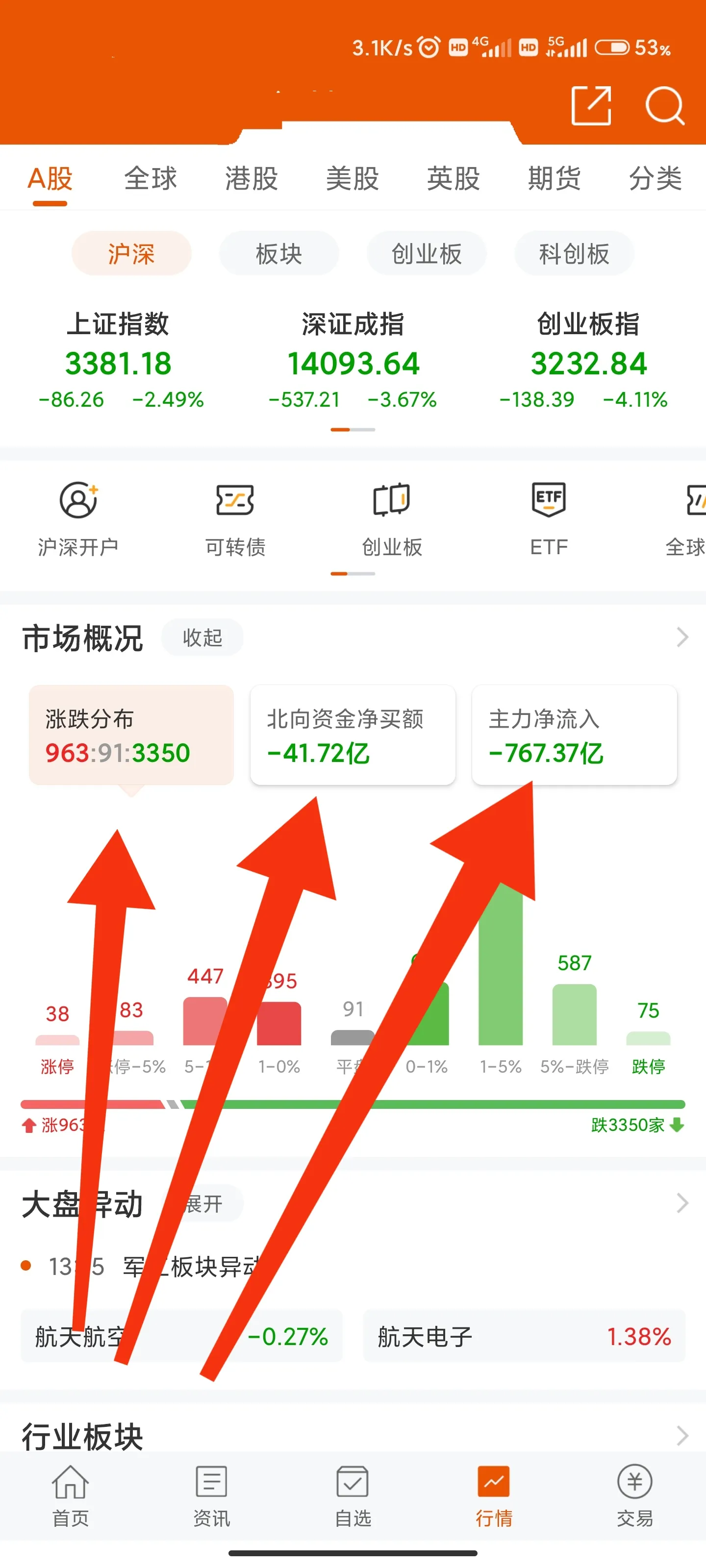Select the 板块 chip

coord(279,253)
